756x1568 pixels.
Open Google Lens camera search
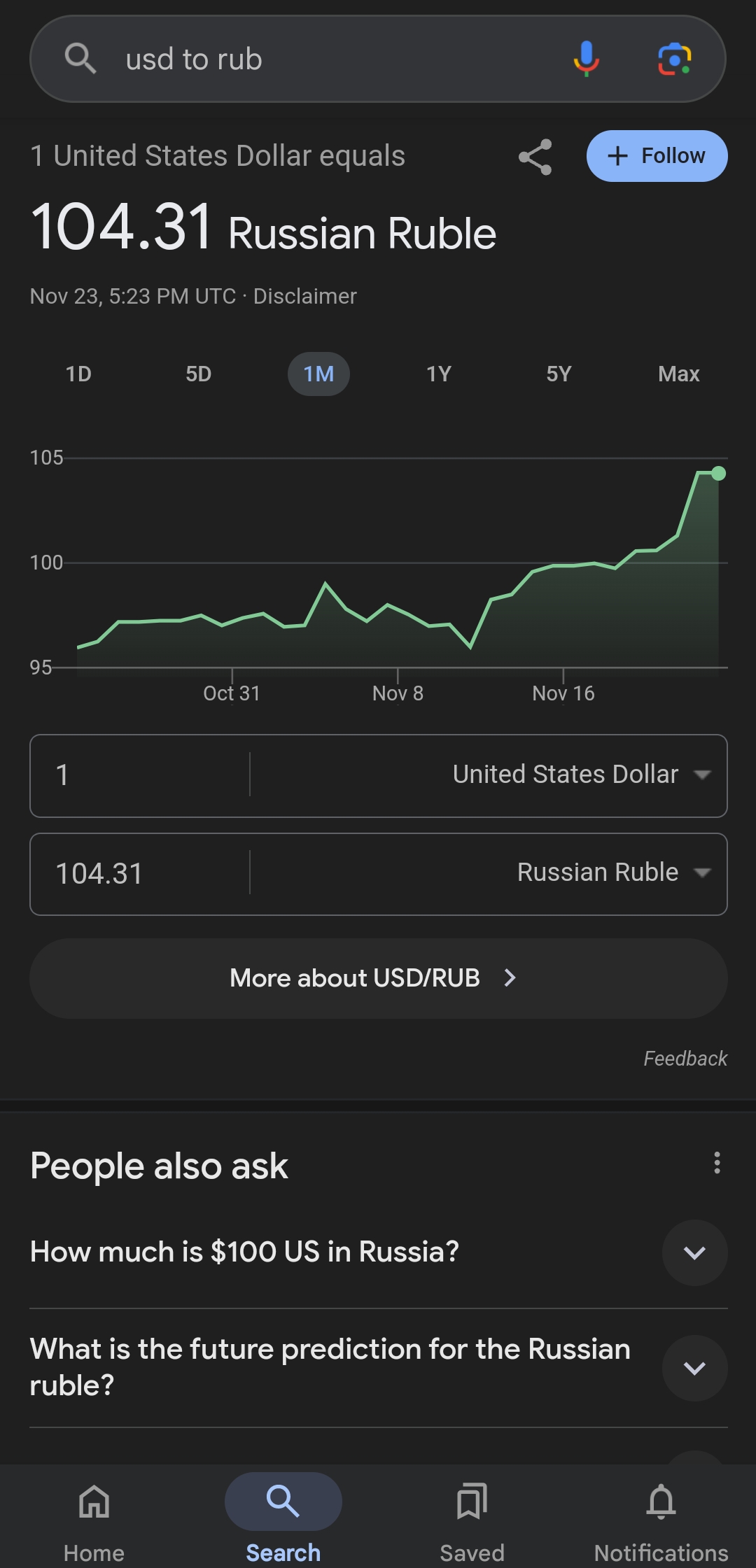click(x=674, y=59)
